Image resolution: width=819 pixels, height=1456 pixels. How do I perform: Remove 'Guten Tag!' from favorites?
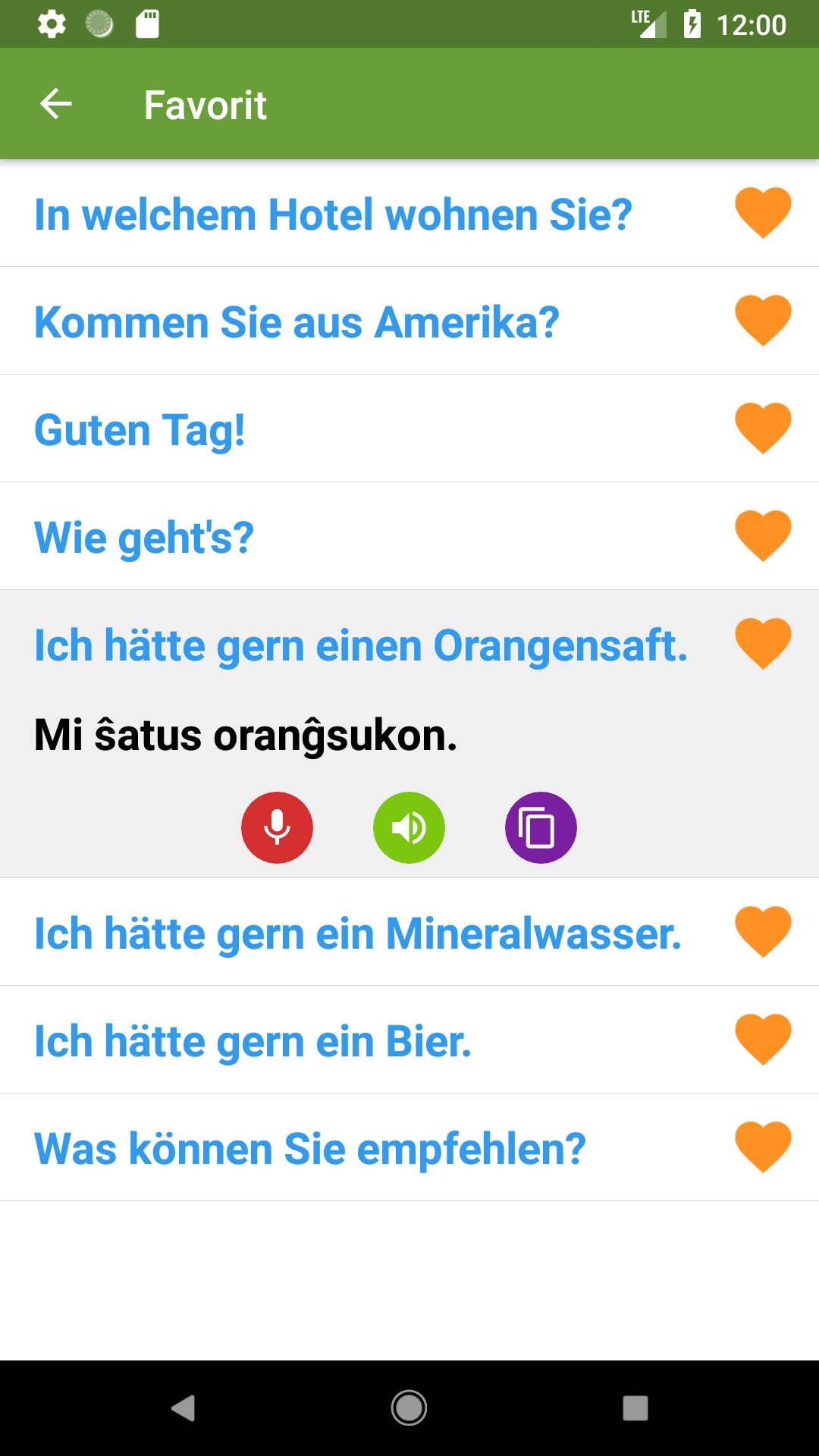pos(763,428)
